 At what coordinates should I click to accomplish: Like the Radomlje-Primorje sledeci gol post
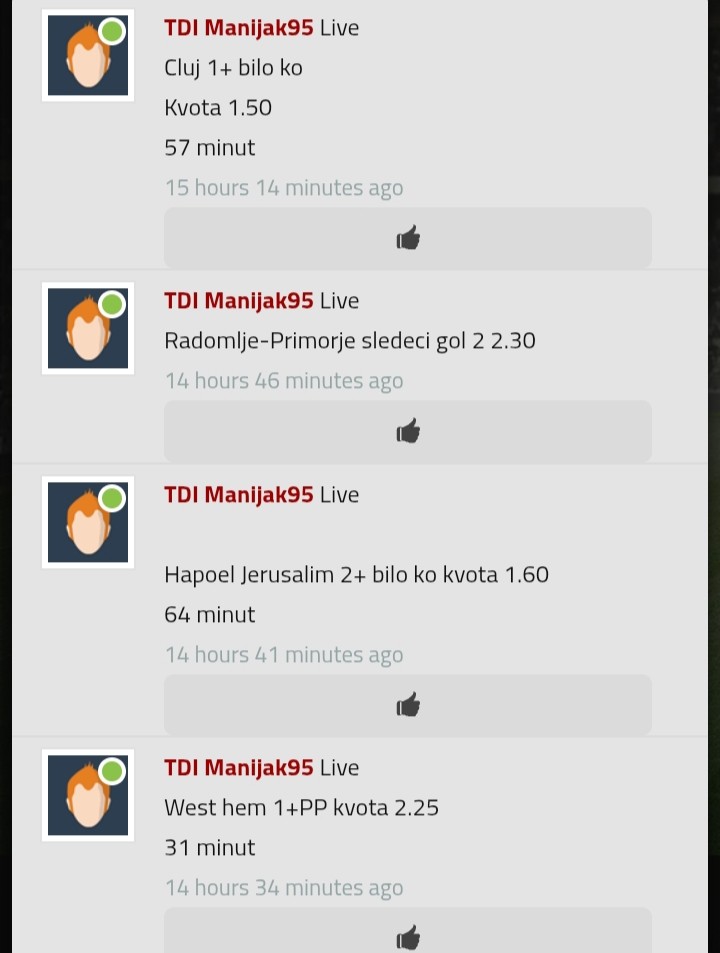[x=408, y=431]
